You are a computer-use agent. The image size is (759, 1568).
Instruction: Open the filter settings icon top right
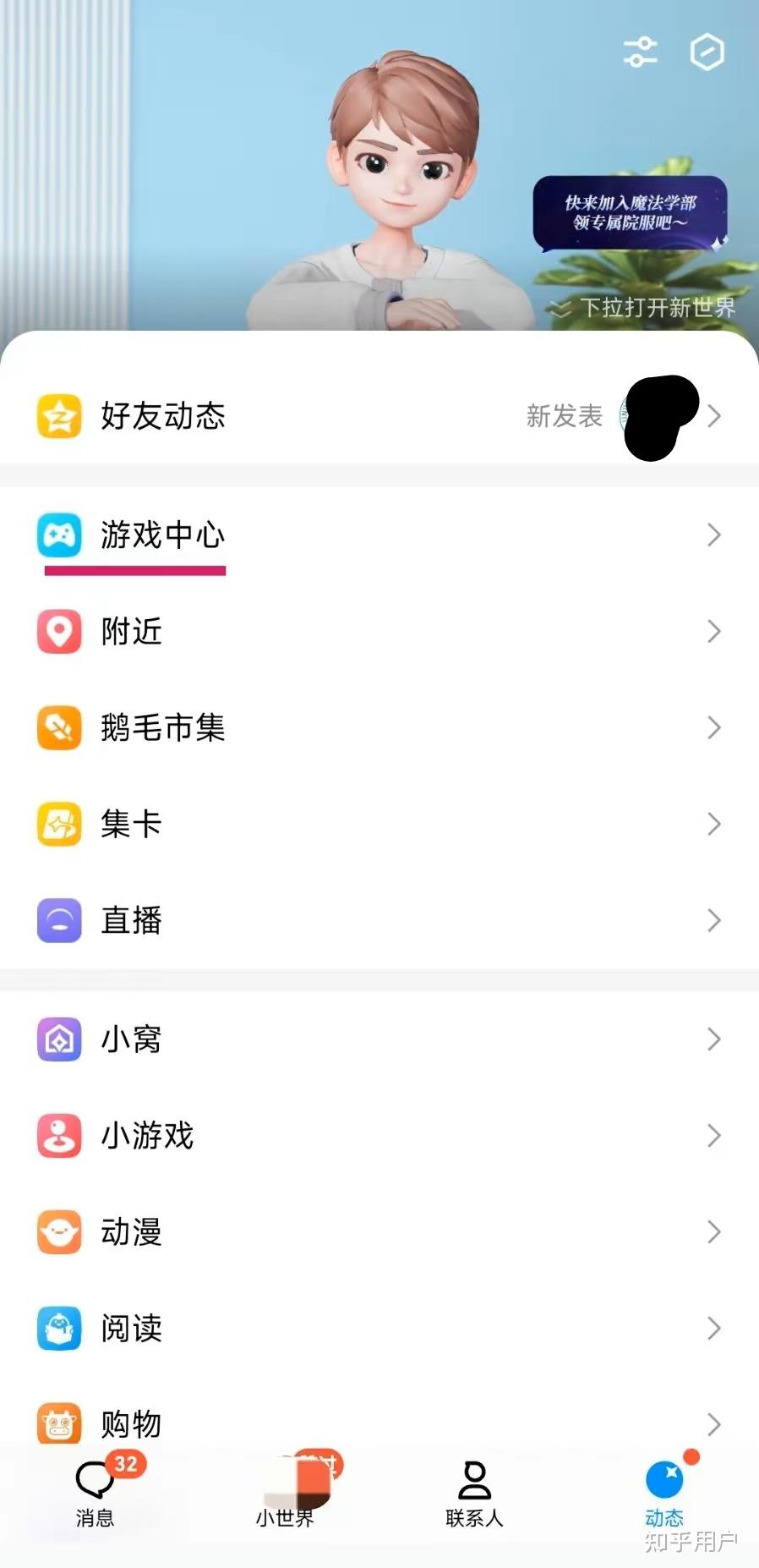(640, 52)
